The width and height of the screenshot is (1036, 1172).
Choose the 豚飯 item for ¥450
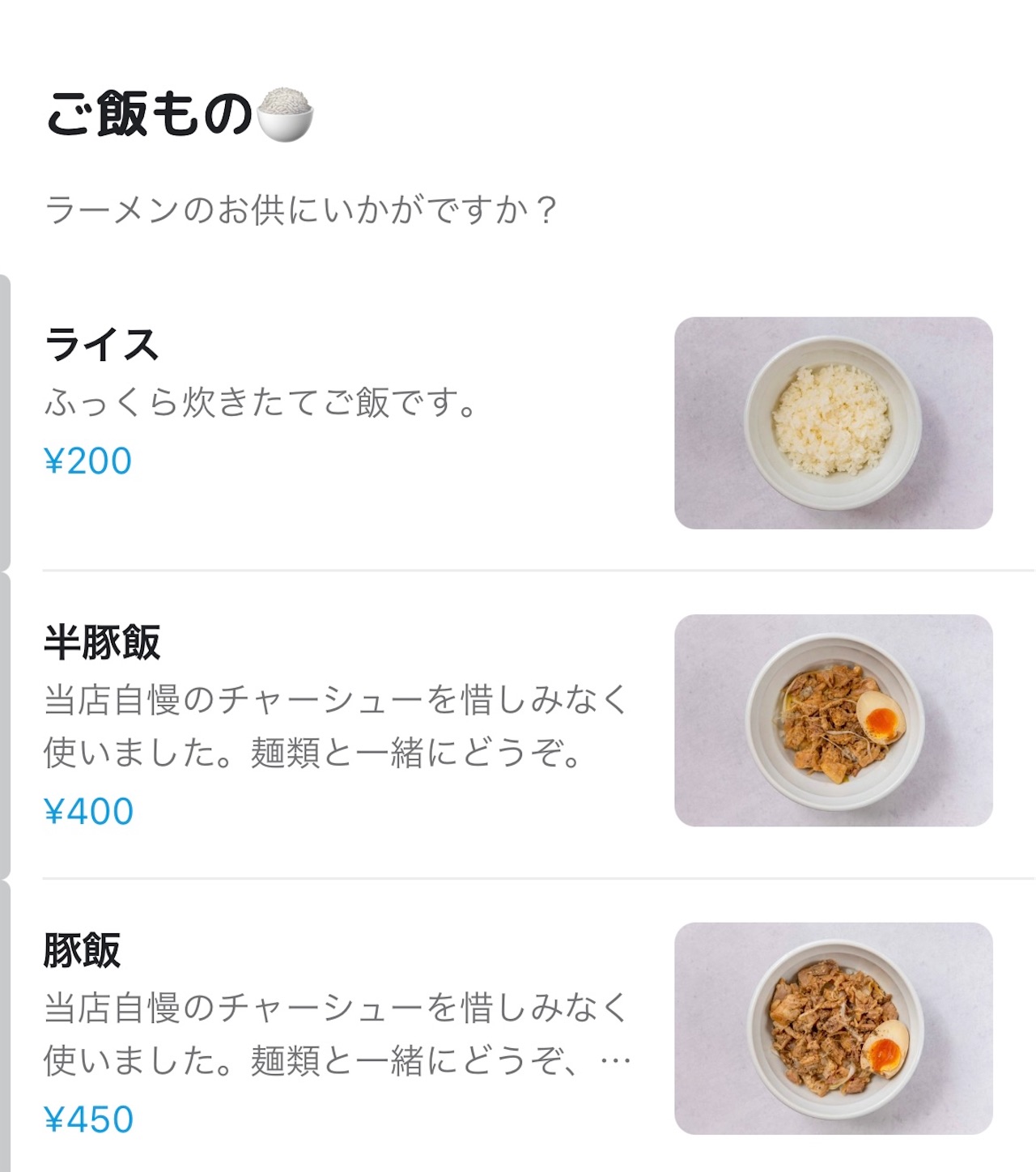click(x=83, y=950)
